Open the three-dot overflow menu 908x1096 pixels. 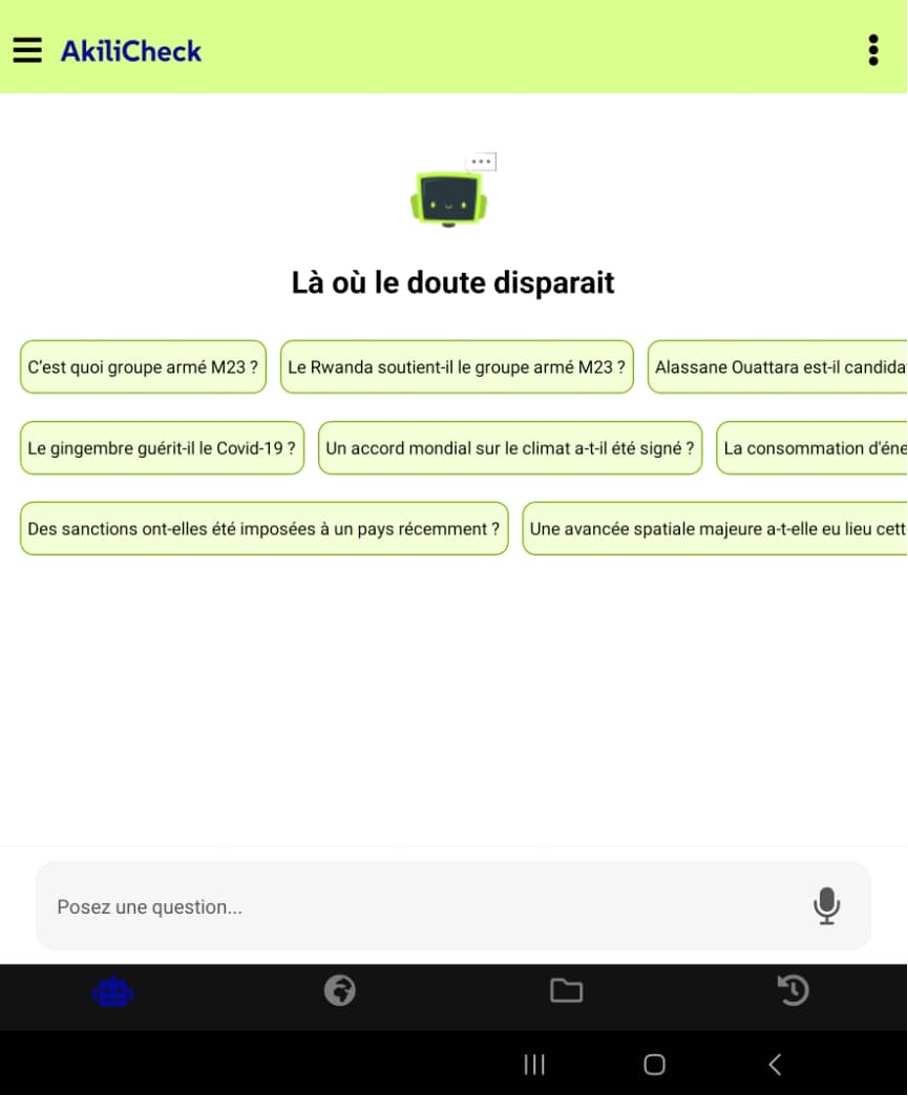coord(873,50)
